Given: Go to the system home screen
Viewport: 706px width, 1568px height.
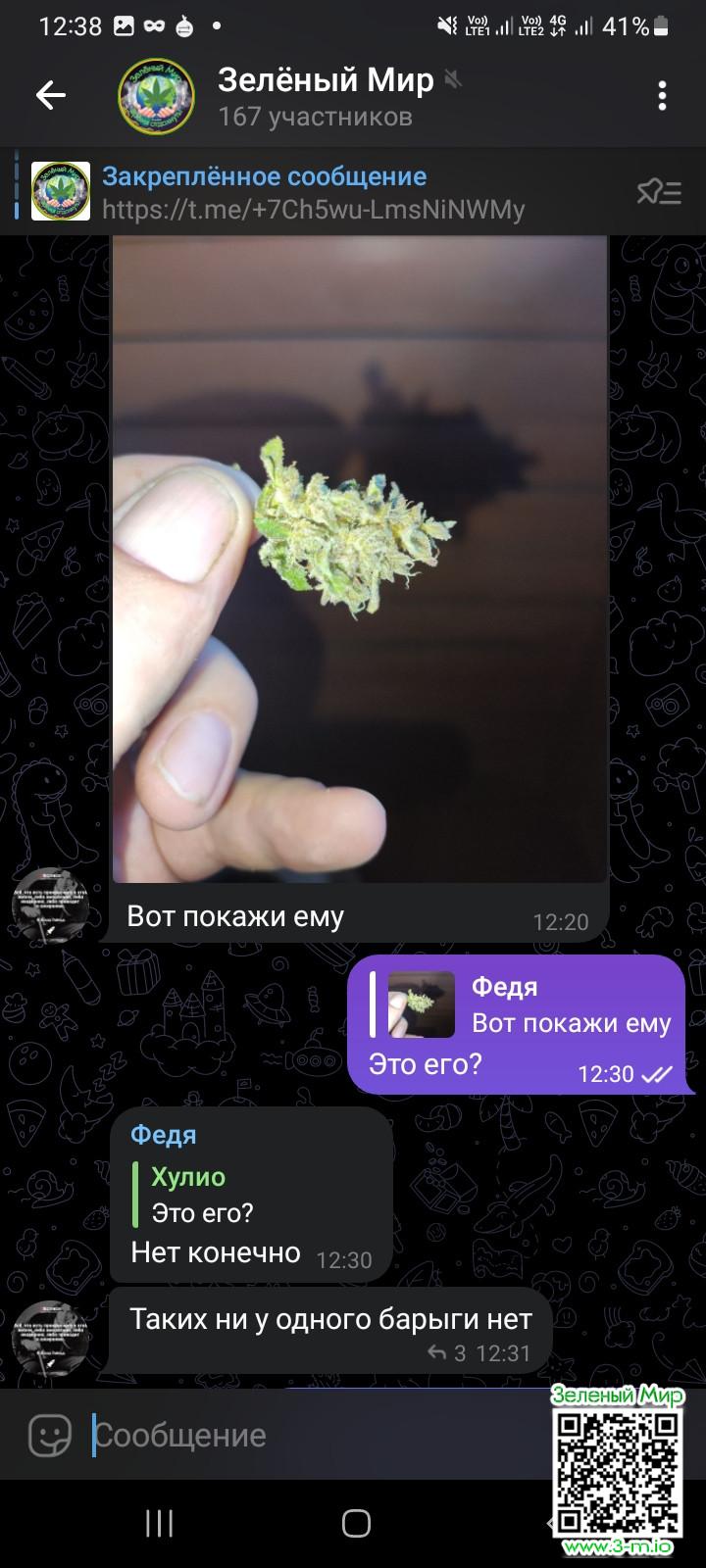Looking at the screenshot, I should click(x=355, y=1523).
